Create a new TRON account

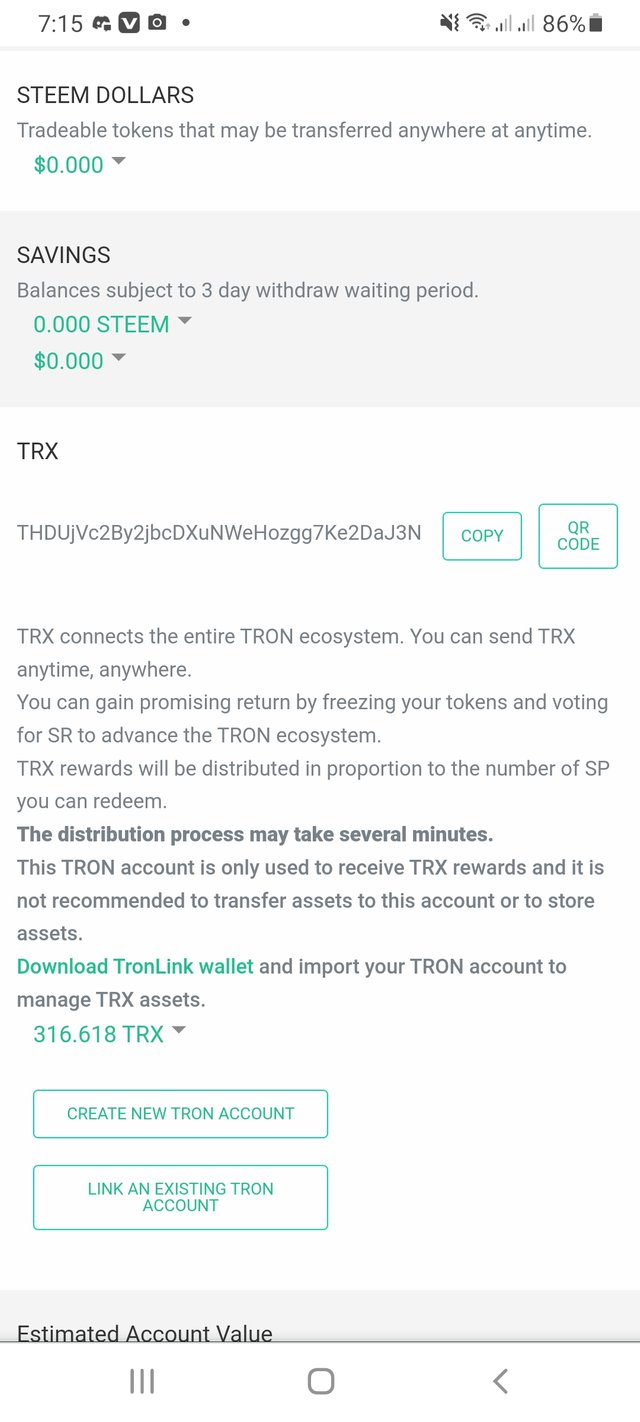(x=180, y=1114)
